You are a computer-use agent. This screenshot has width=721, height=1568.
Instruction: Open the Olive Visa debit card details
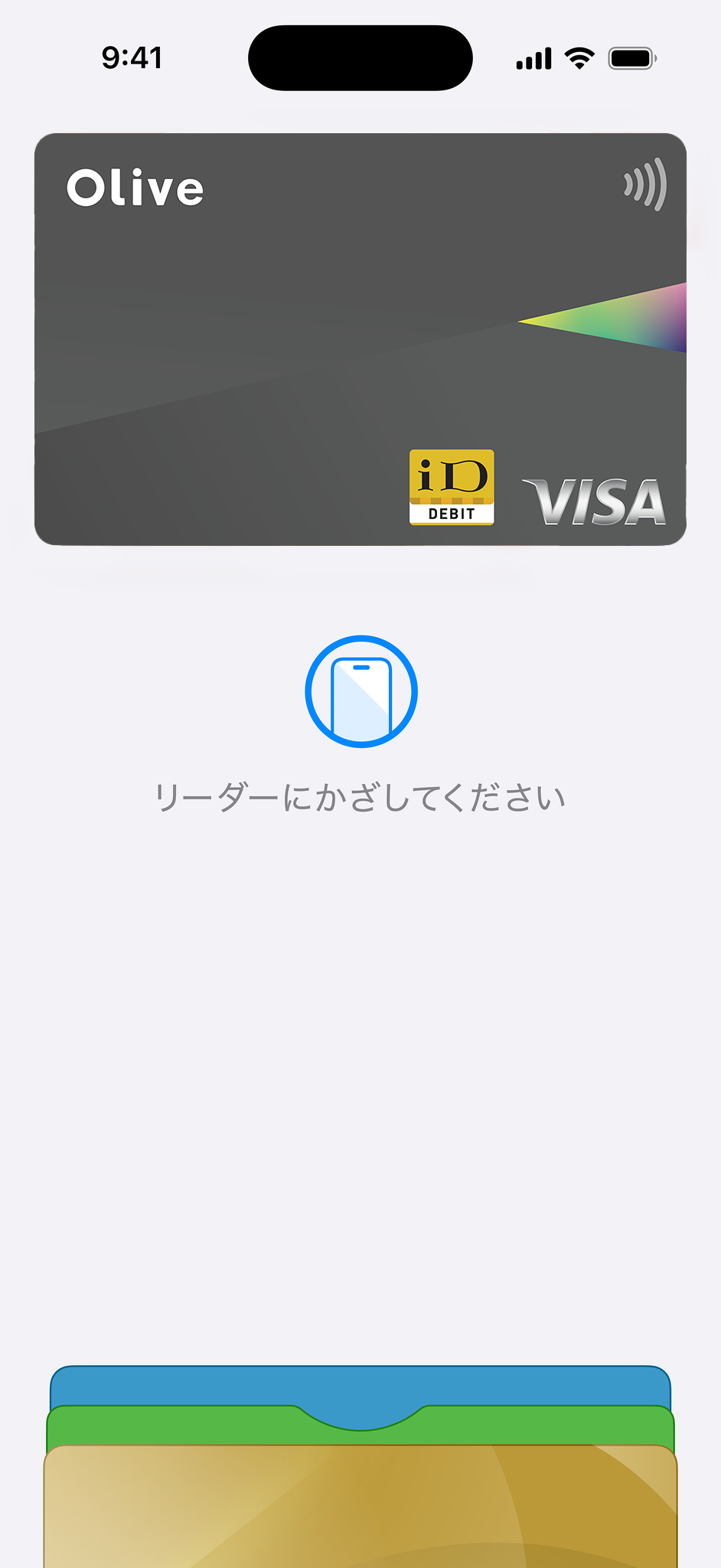(x=360, y=338)
